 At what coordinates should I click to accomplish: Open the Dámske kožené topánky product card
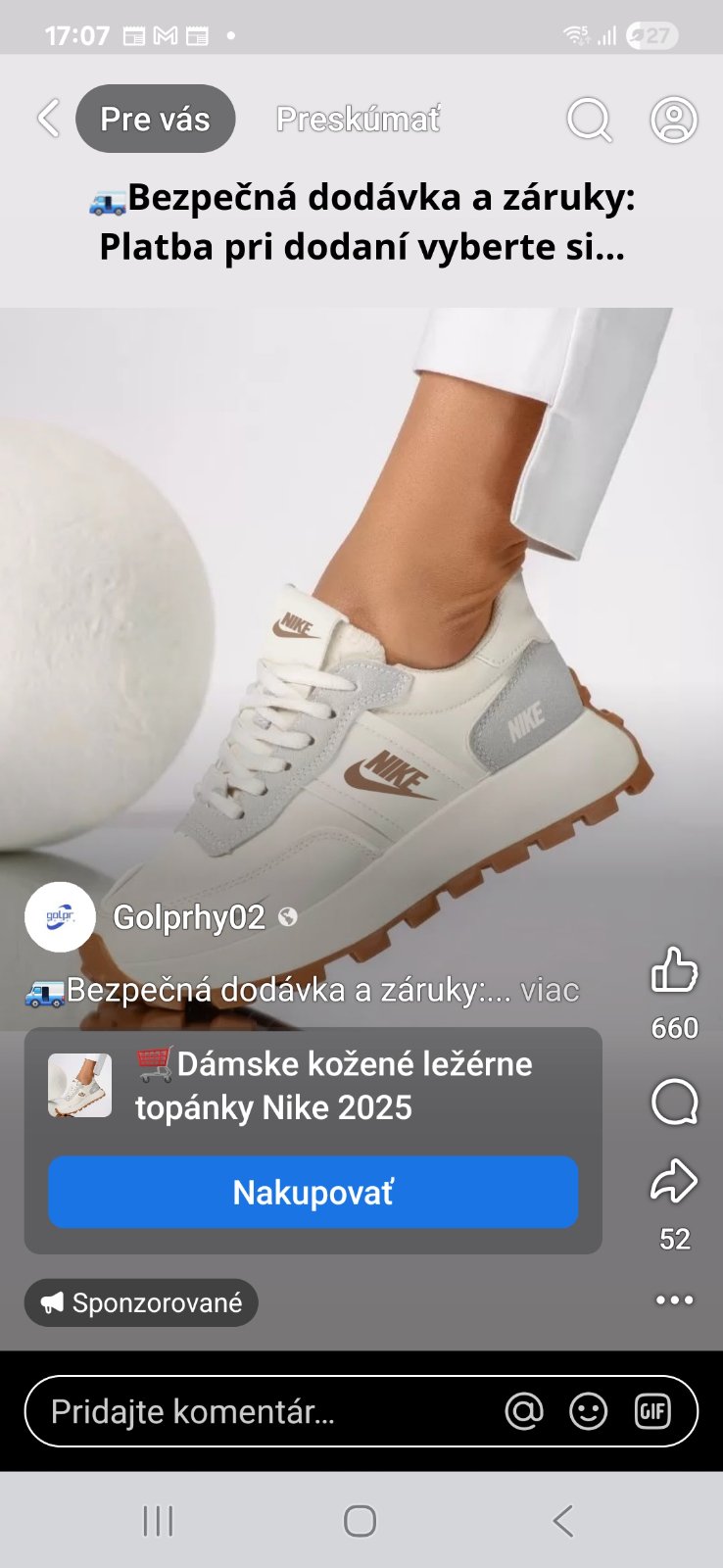[333, 1086]
